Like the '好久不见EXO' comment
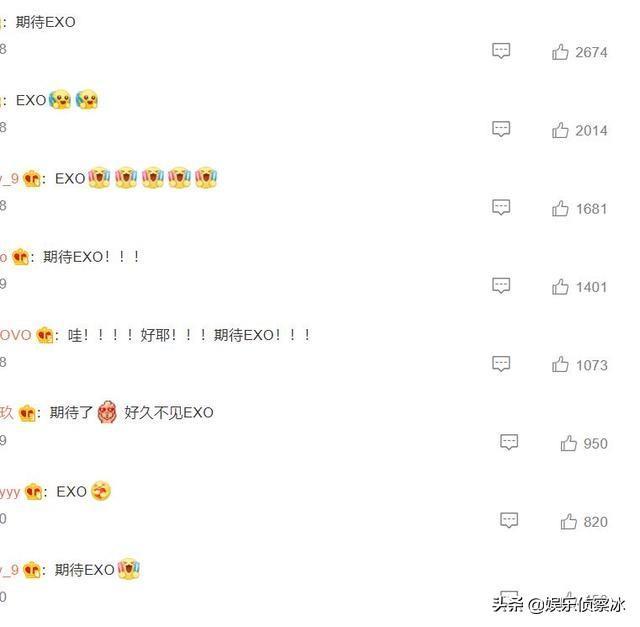The image size is (640, 627). click(568, 443)
